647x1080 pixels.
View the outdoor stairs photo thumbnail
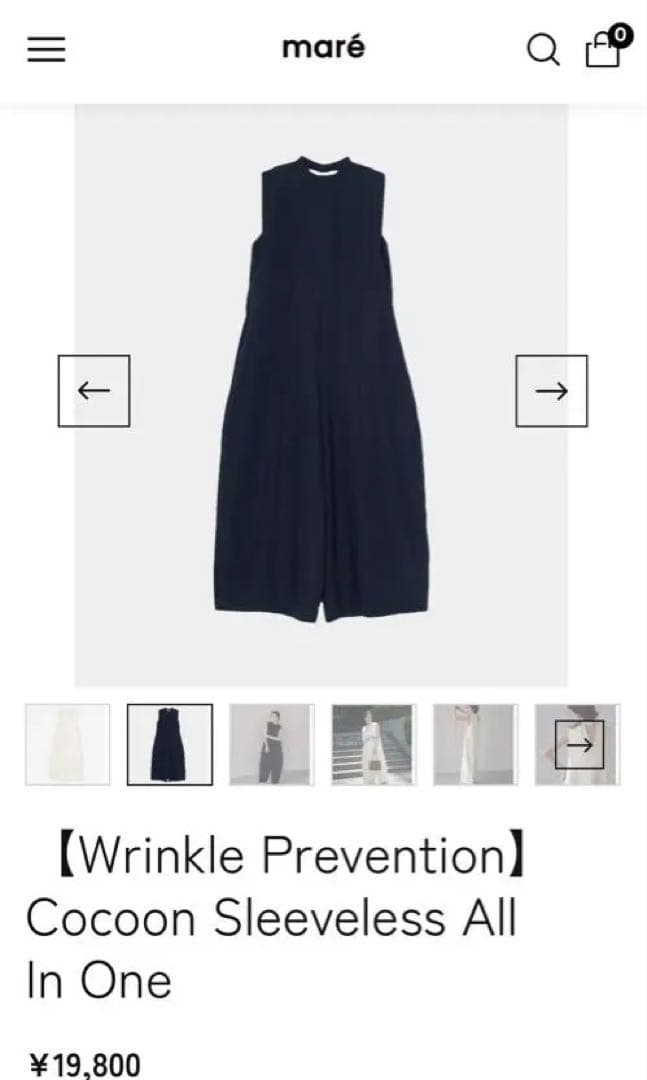coord(373,744)
